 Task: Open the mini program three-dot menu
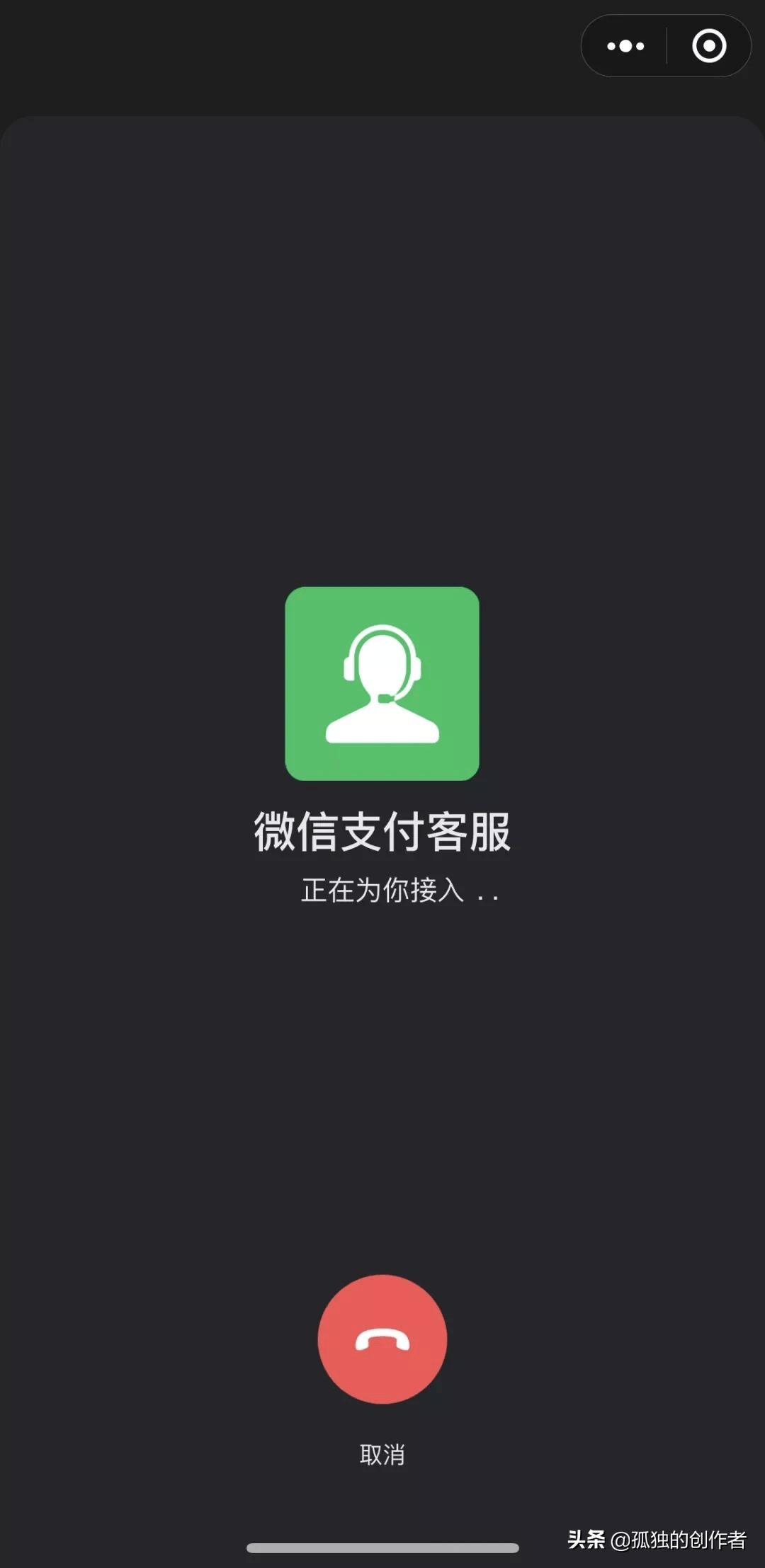(x=625, y=47)
